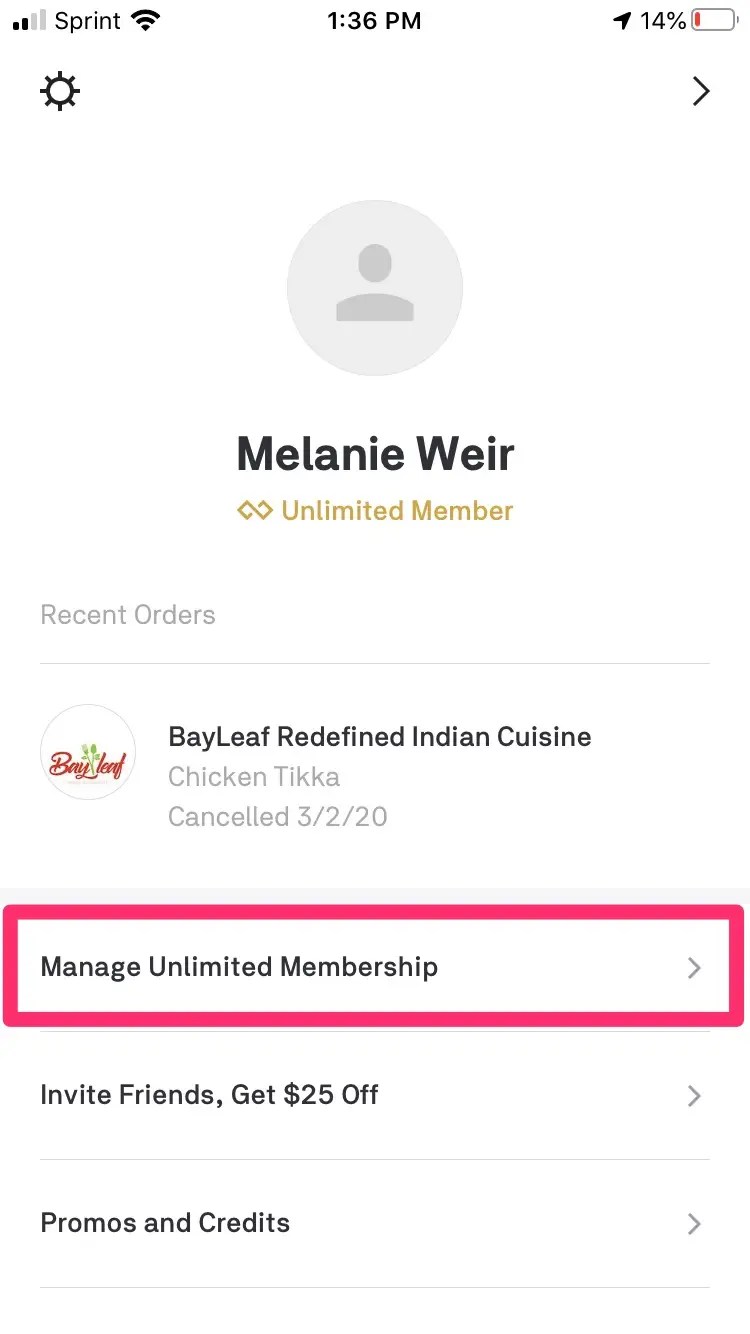Tap the time display in status bar
The image size is (750, 1334).
point(375,20)
